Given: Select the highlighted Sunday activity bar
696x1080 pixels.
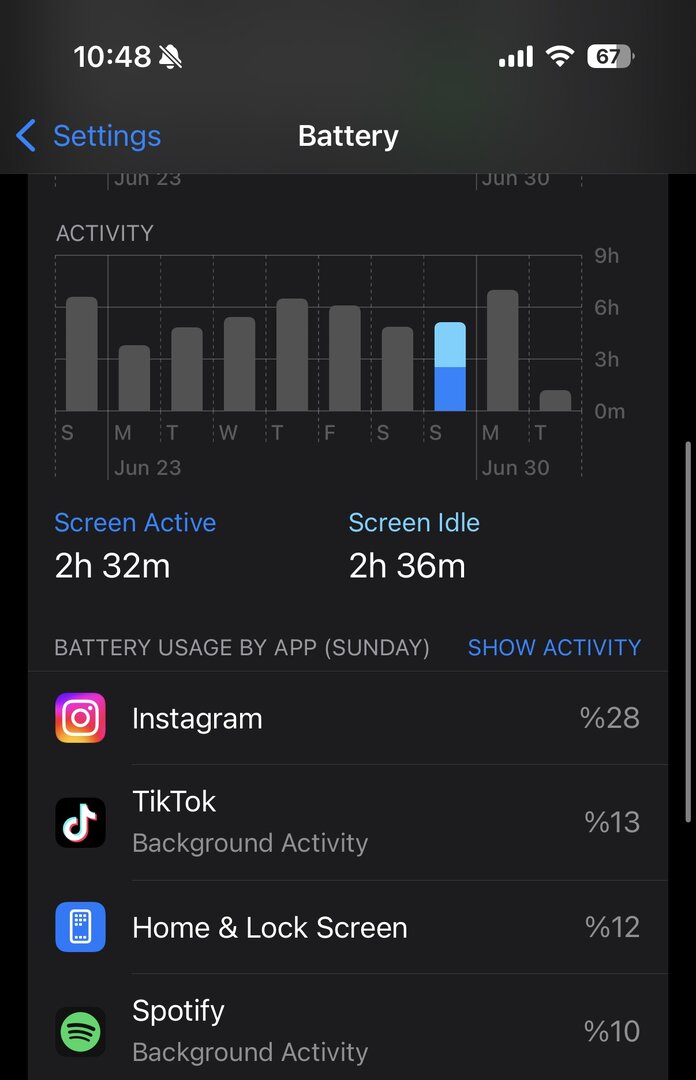Looking at the screenshot, I should pyautogui.click(x=450, y=367).
